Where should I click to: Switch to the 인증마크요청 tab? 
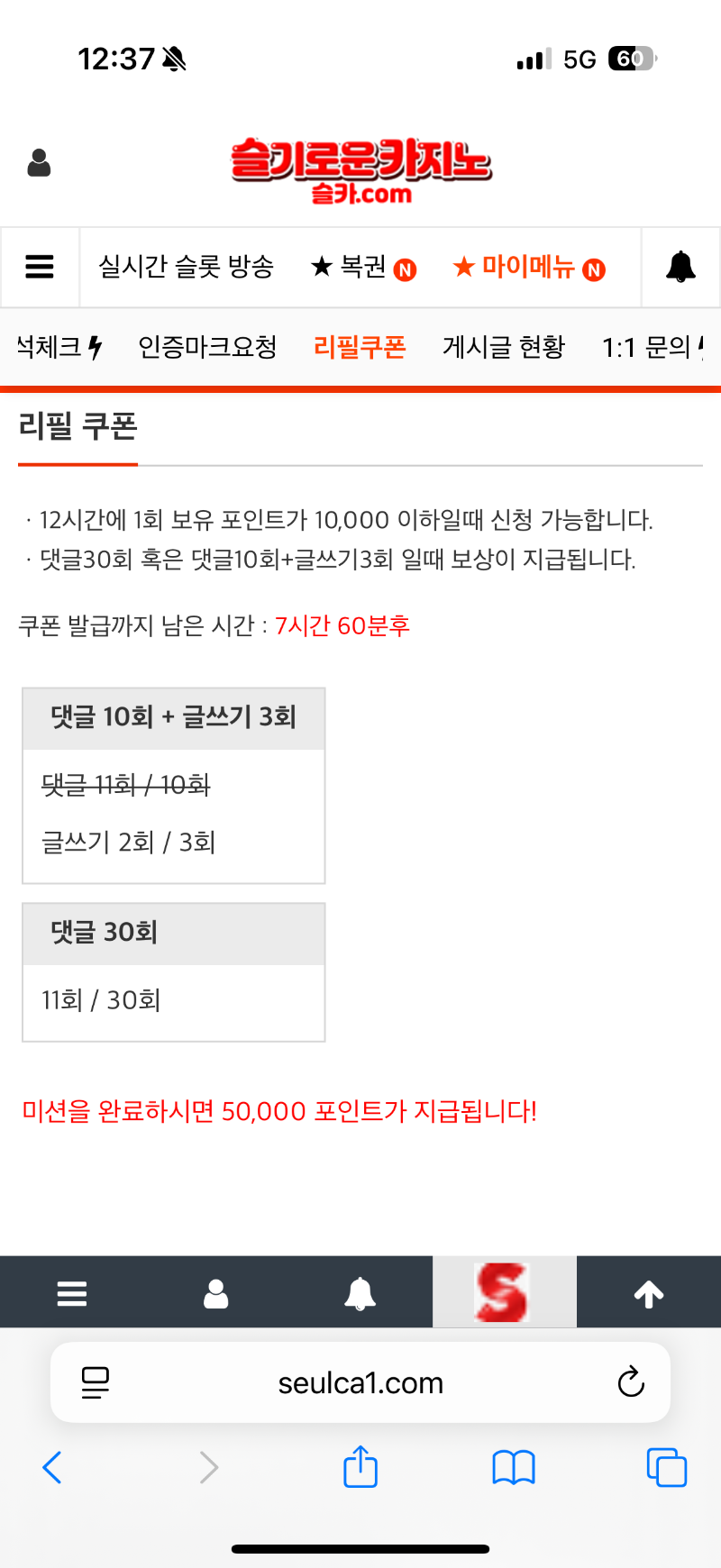[x=207, y=347]
